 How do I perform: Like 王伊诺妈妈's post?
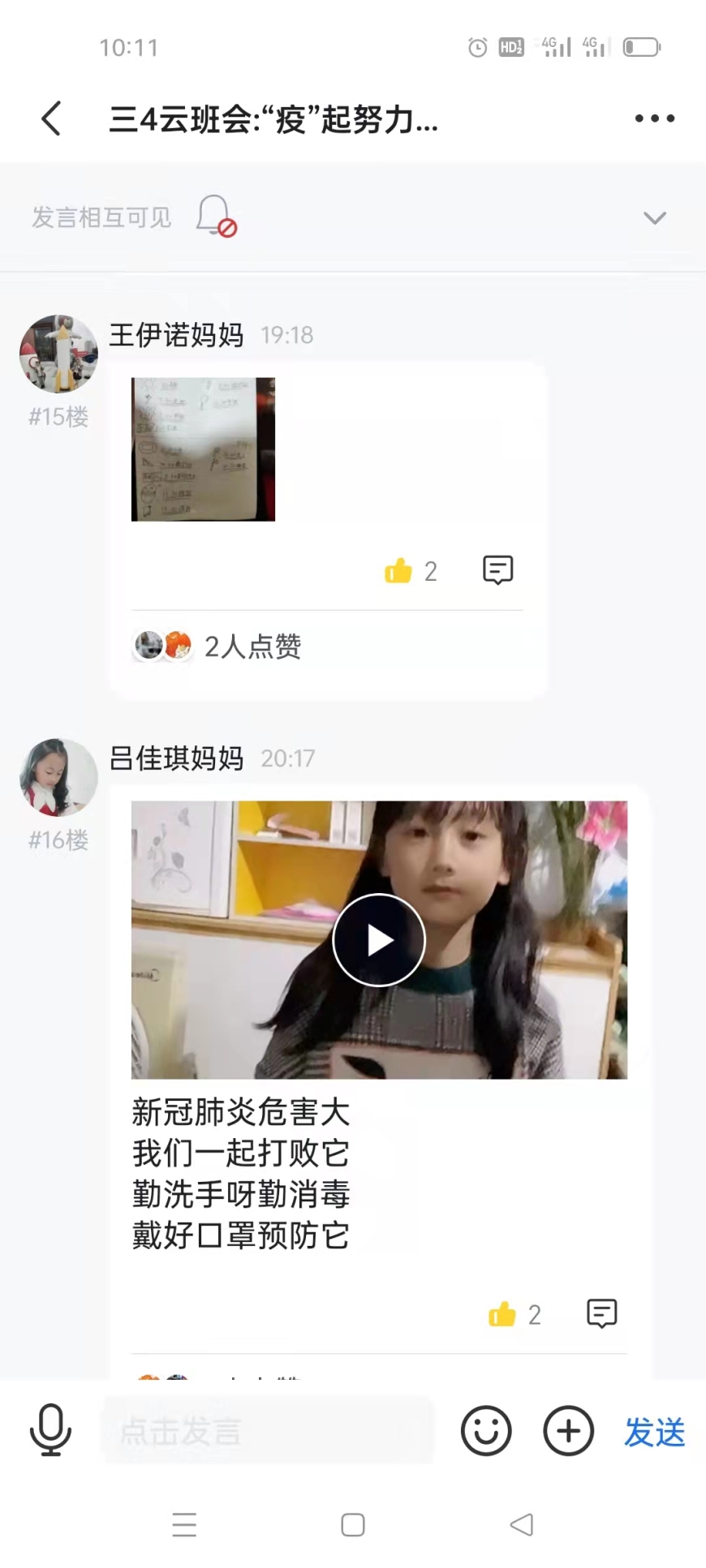[398, 571]
